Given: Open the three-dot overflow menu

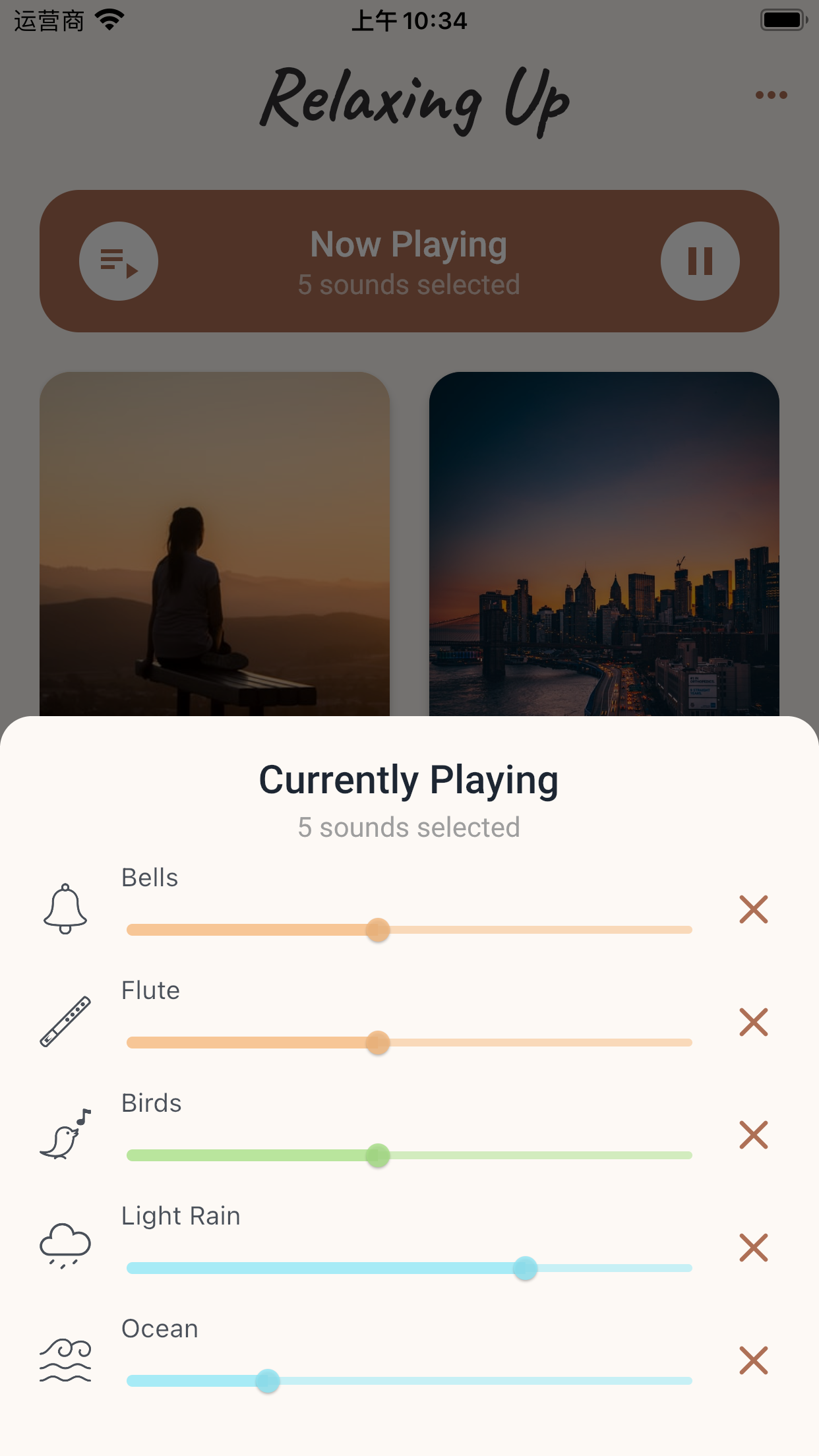Looking at the screenshot, I should [x=771, y=95].
